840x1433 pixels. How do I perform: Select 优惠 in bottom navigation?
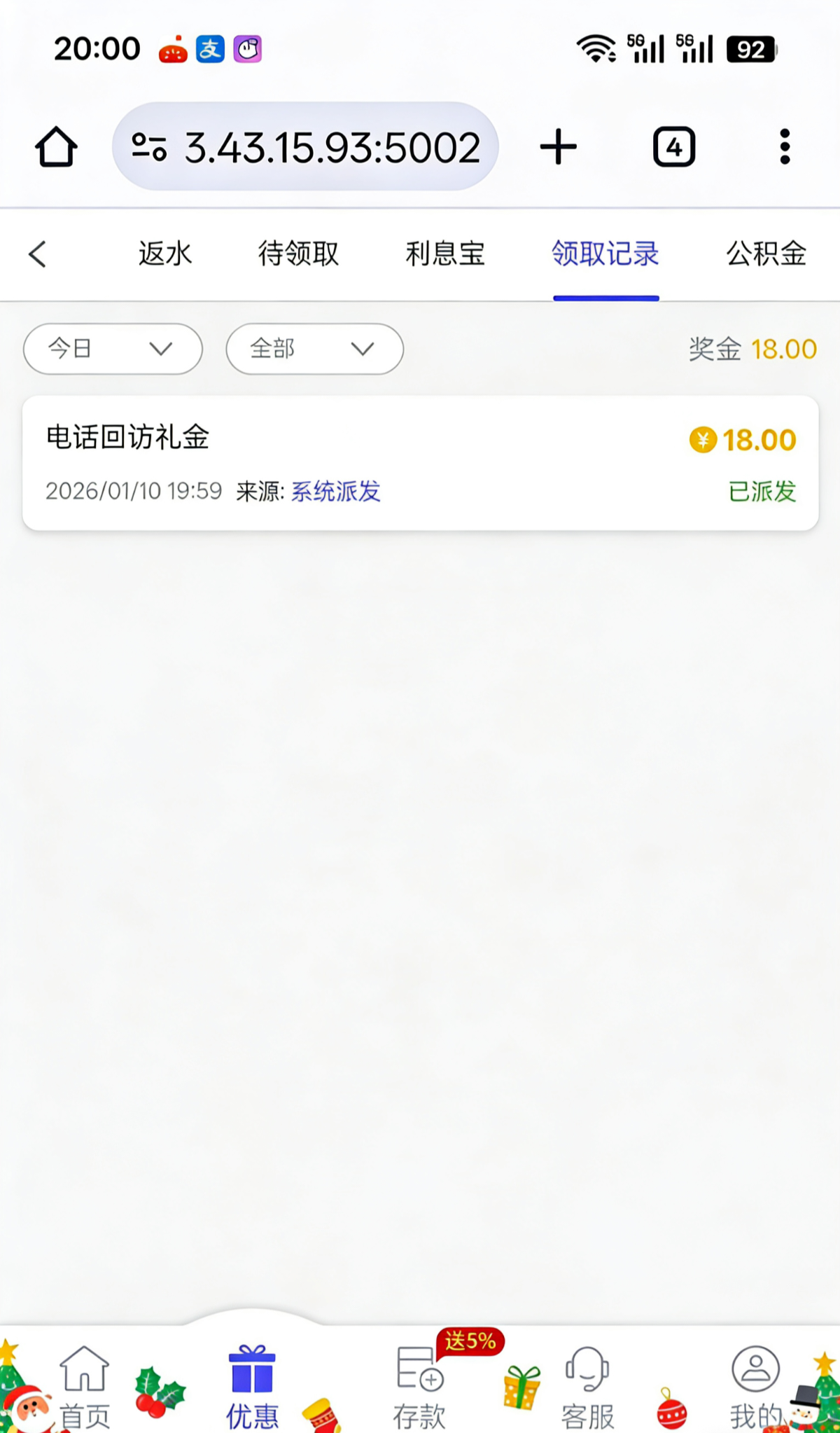click(x=252, y=1380)
